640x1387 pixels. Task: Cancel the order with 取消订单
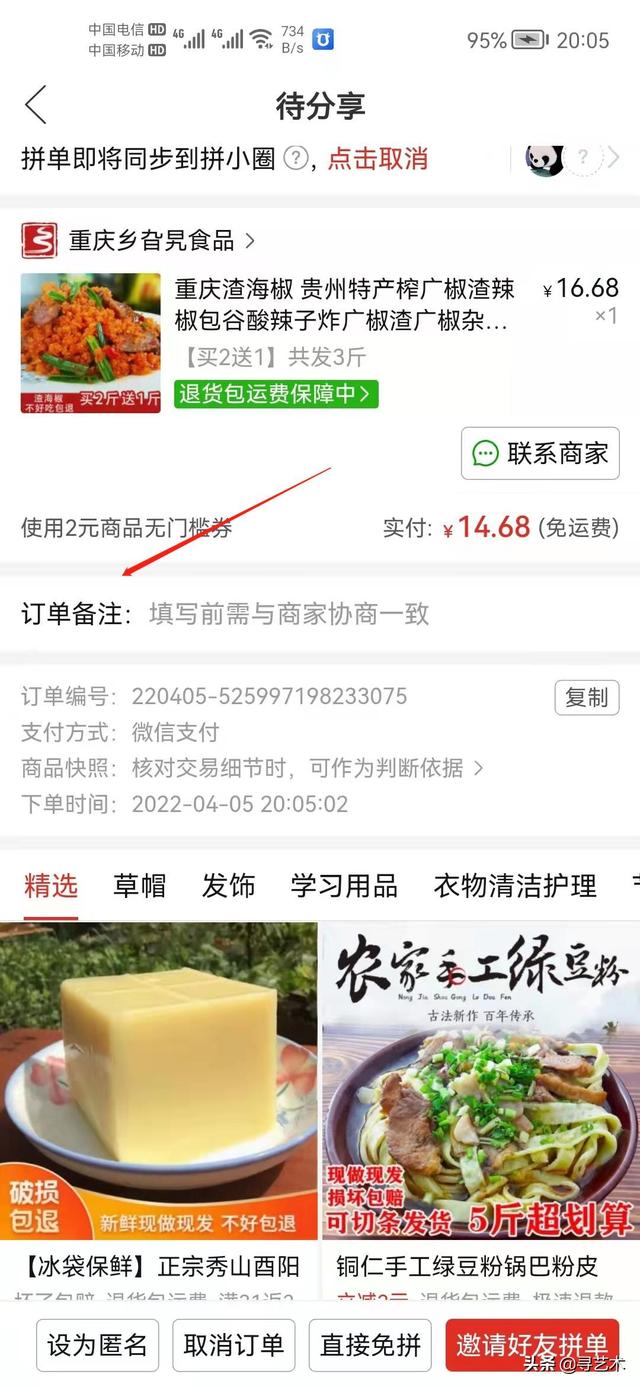[x=233, y=1345]
